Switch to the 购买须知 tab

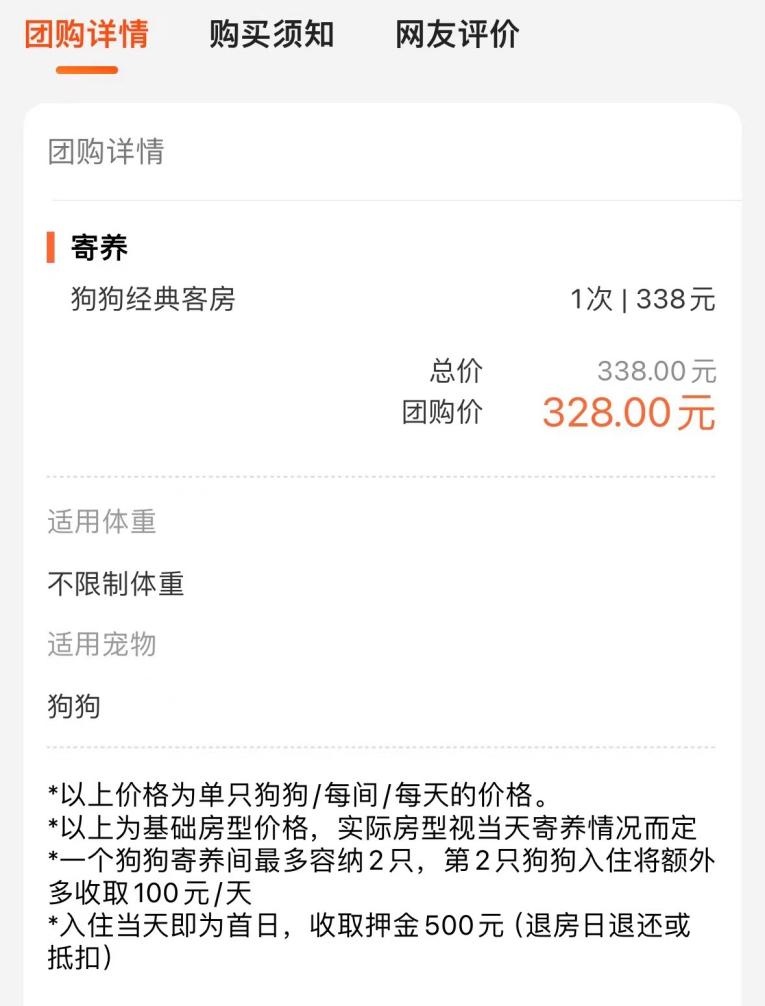[272, 33]
